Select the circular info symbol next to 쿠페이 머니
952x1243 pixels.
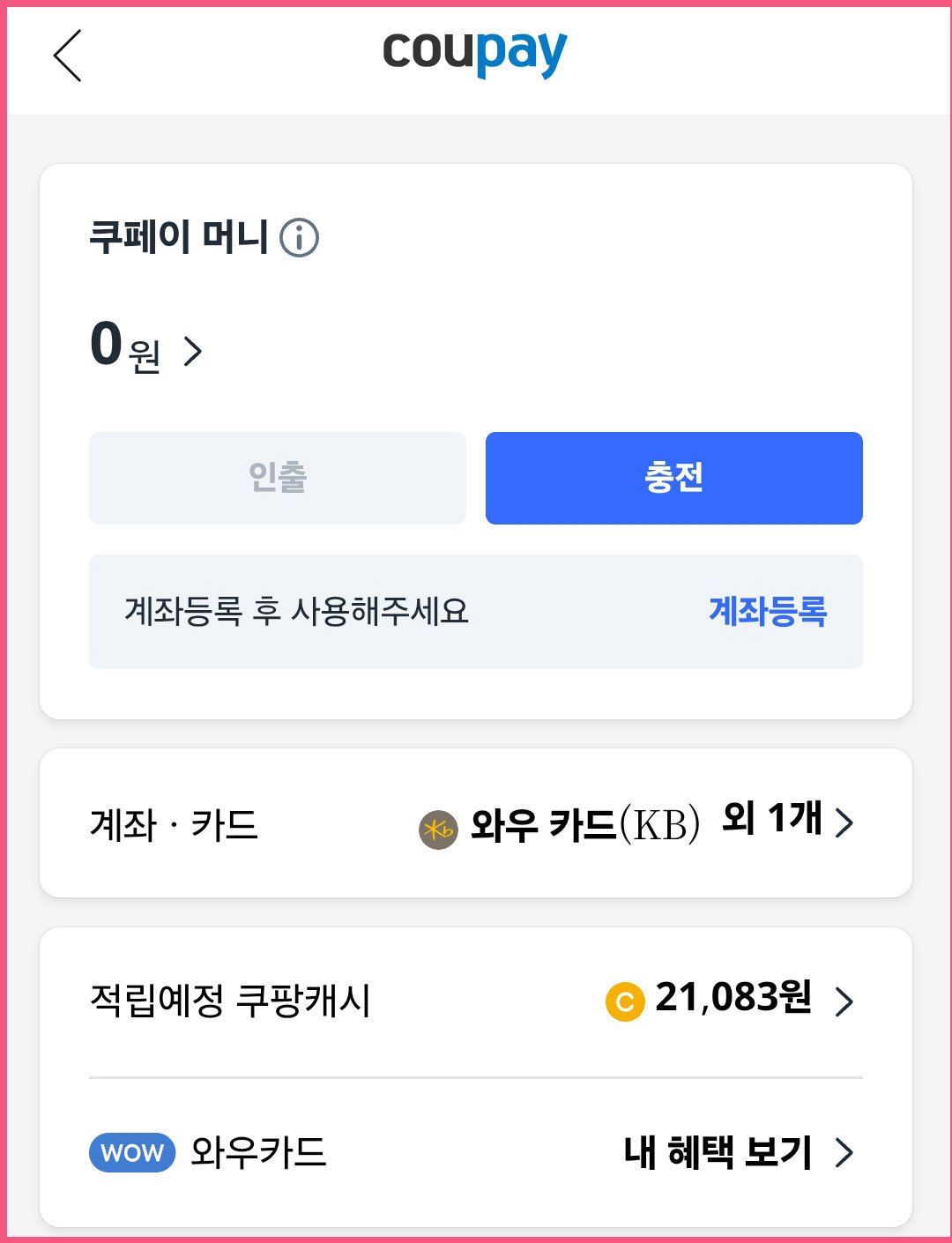tap(300, 235)
